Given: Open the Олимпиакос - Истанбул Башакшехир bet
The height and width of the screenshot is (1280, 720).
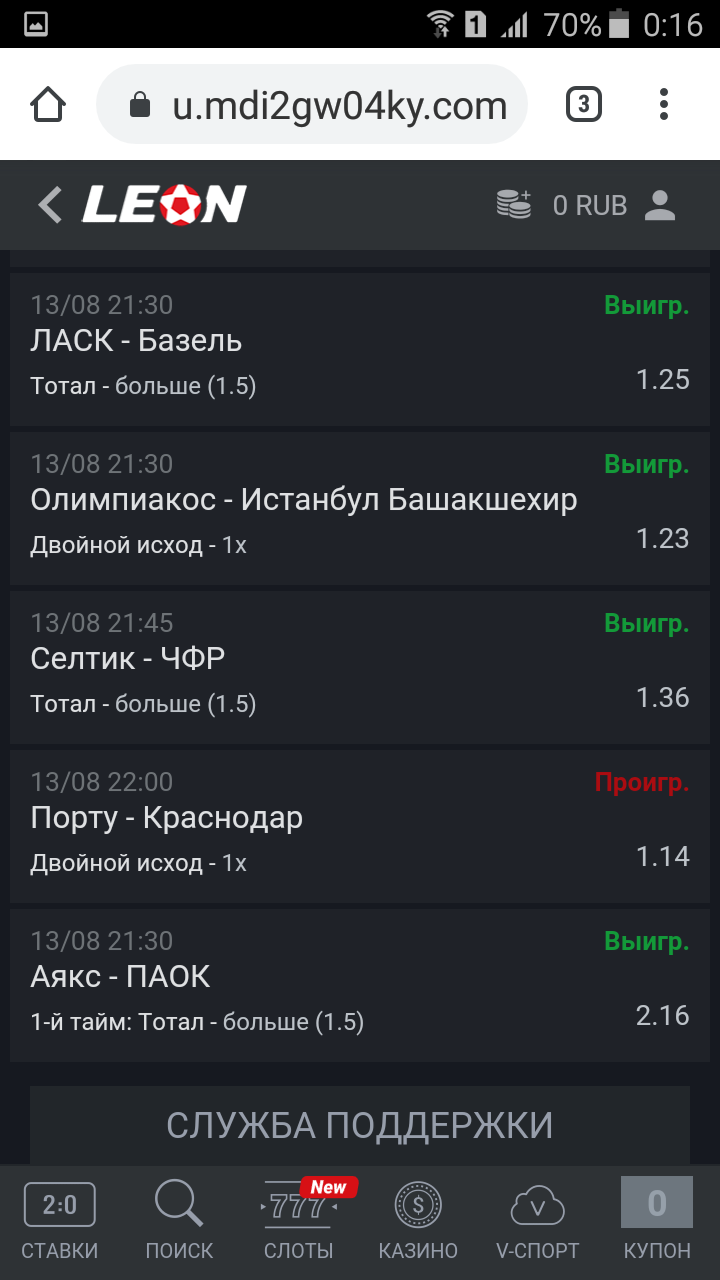Looking at the screenshot, I should pyautogui.click(x=360, y=508).
